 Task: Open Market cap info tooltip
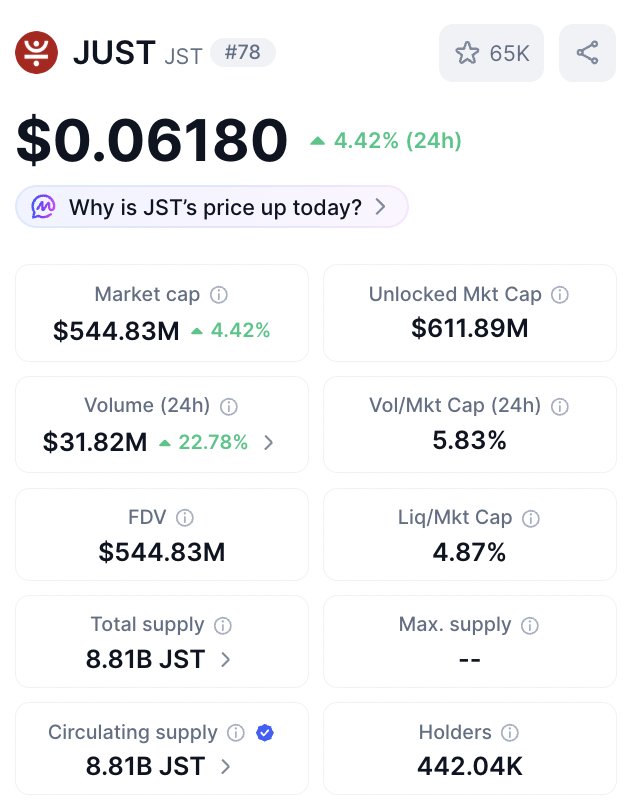219,295
